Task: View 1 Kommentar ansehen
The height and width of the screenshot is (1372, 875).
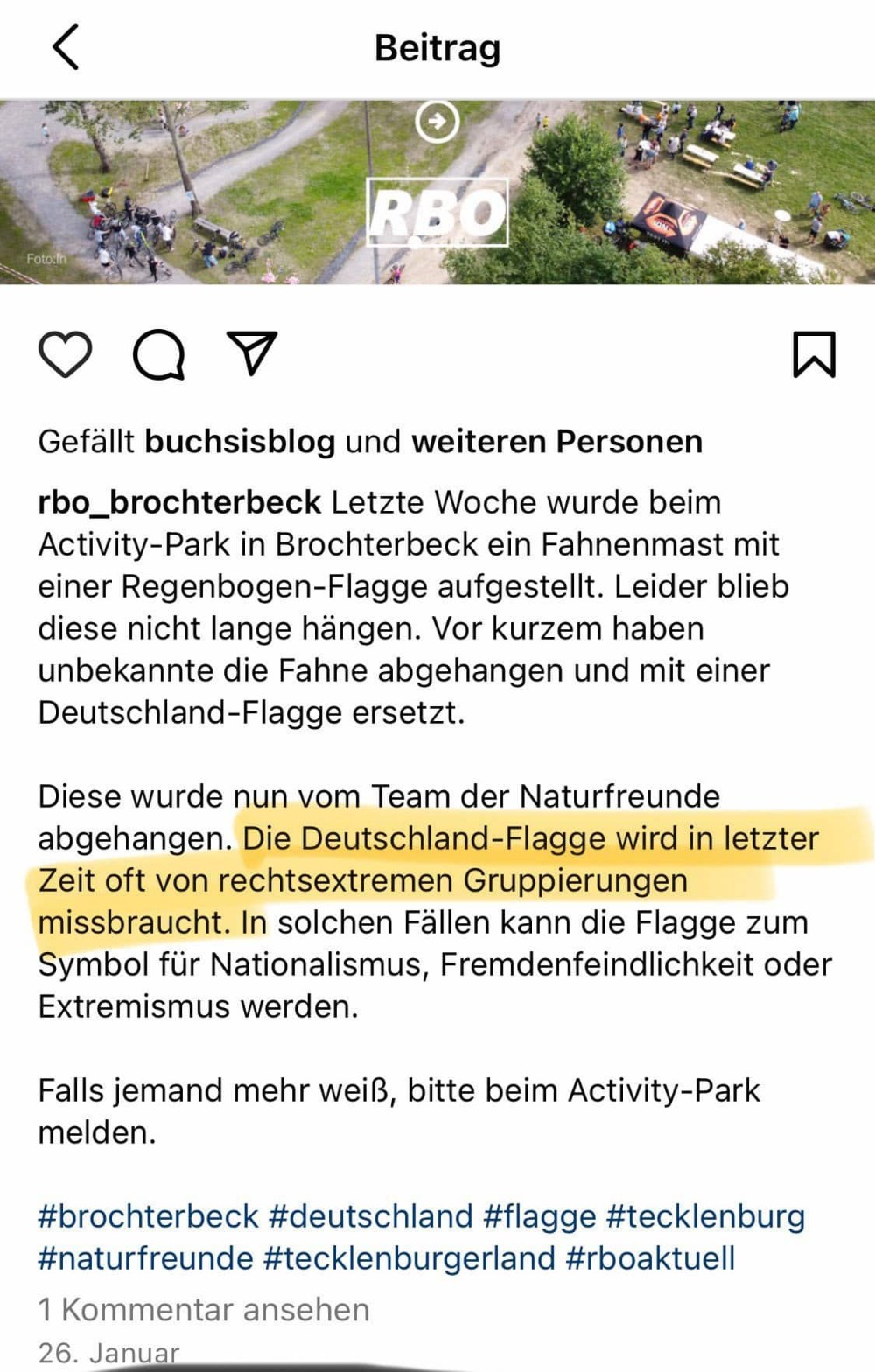Action: click(x=204, y=1310)
